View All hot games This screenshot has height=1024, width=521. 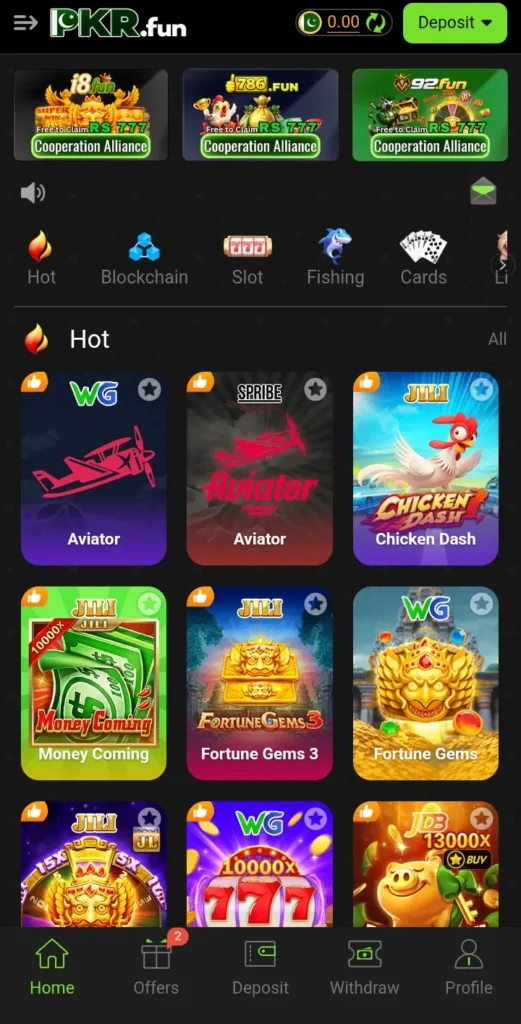497,339
